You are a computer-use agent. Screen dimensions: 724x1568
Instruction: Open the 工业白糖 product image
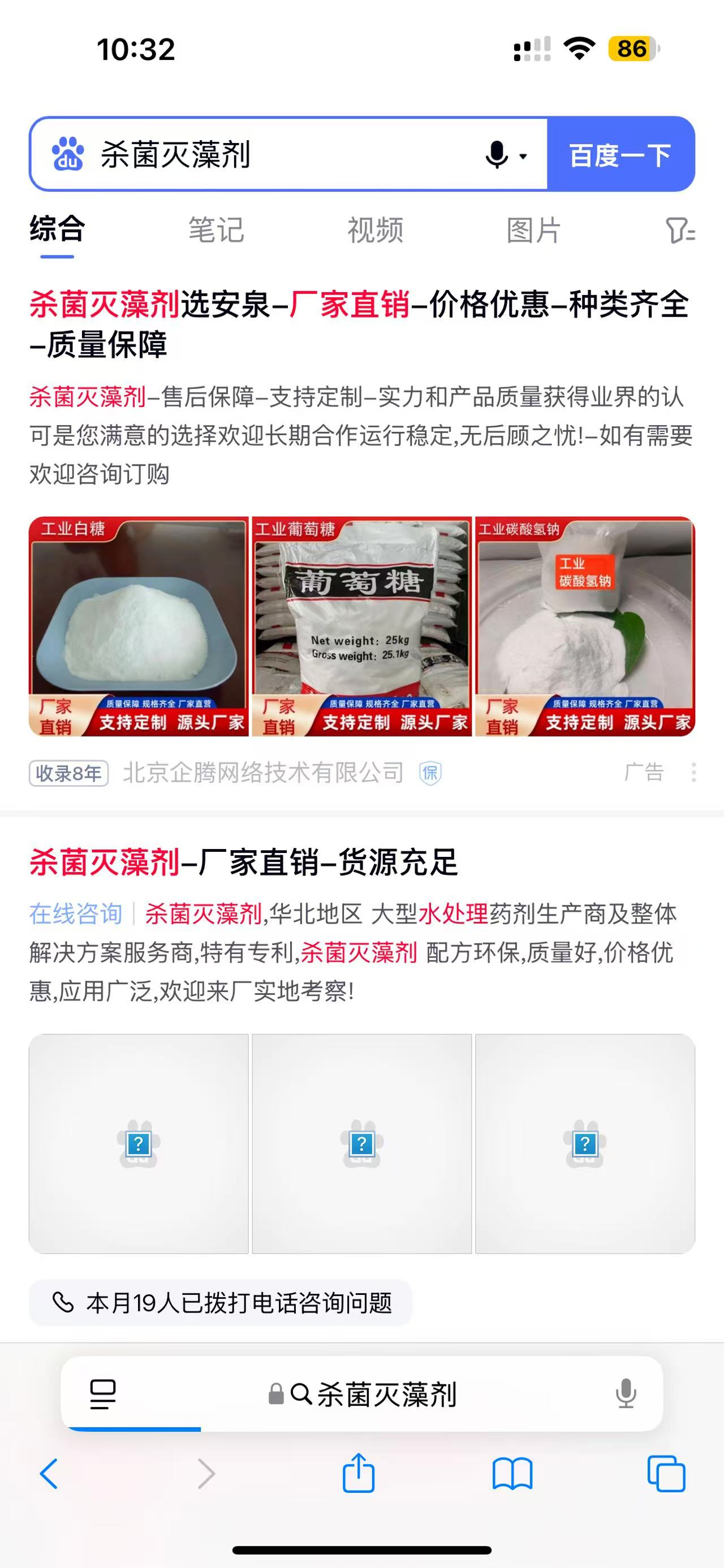click(x=139, y=626)
